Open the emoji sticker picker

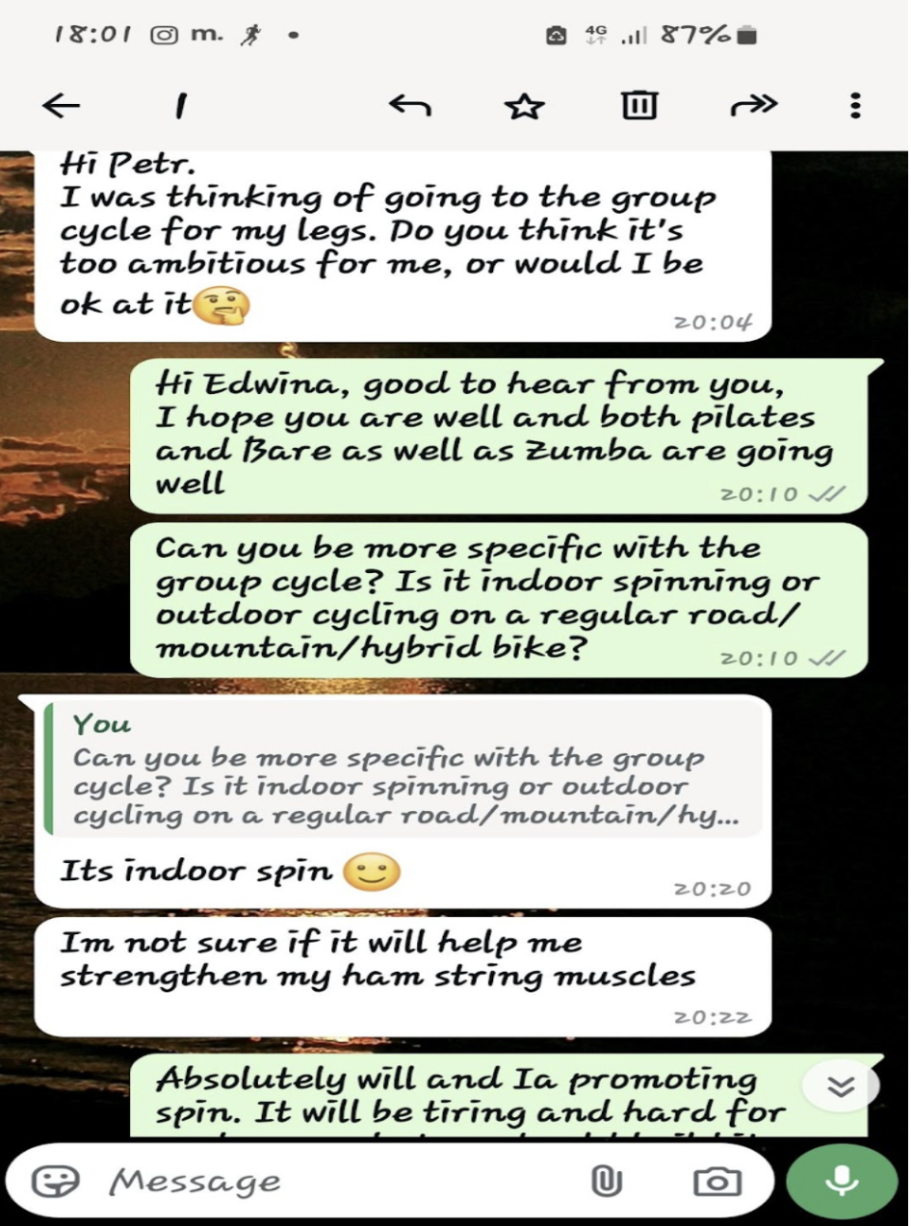coord(55,1181)
